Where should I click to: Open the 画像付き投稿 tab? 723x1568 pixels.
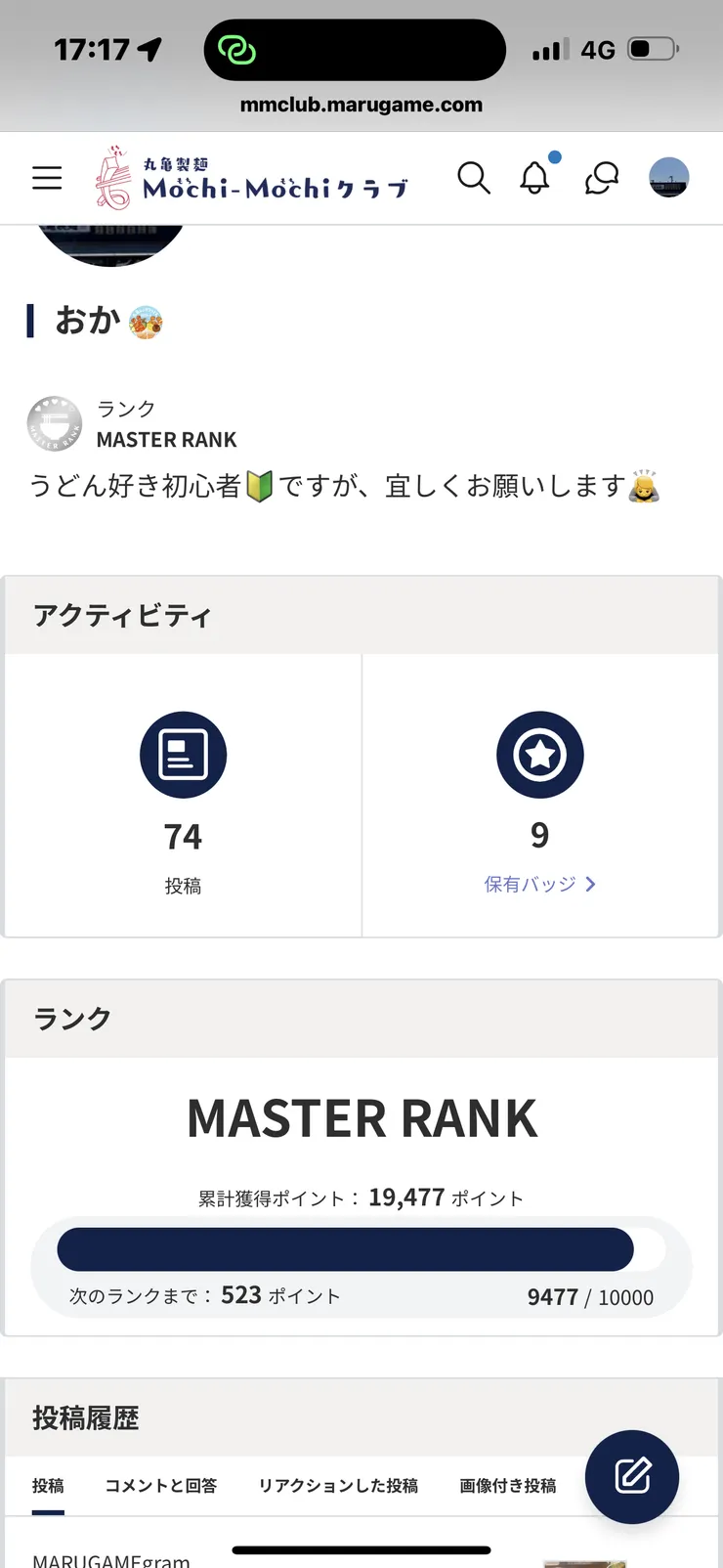point(507,1485)
